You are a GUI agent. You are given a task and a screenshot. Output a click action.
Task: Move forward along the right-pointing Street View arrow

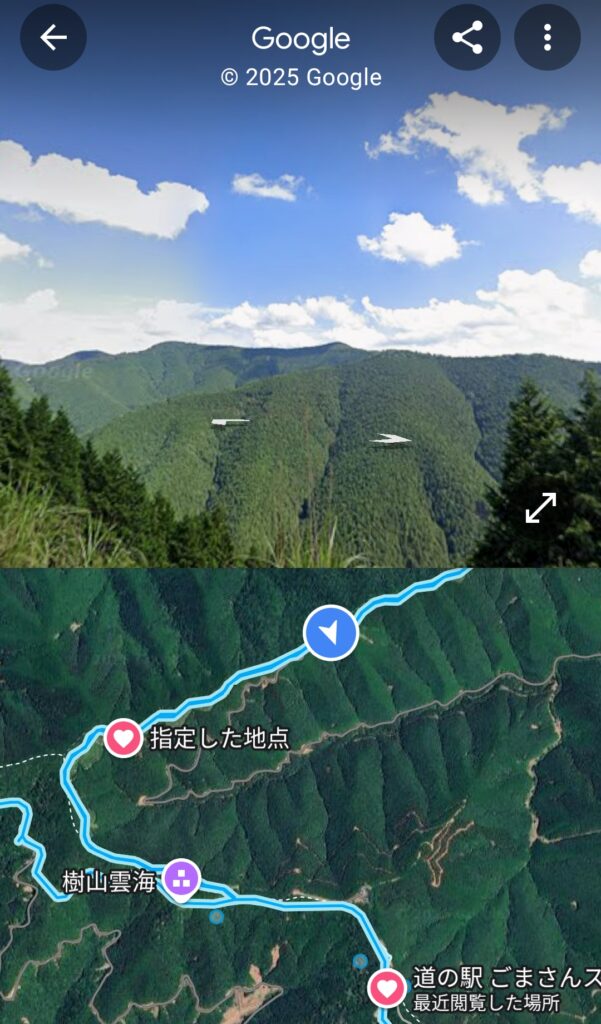tap(391, 440)
